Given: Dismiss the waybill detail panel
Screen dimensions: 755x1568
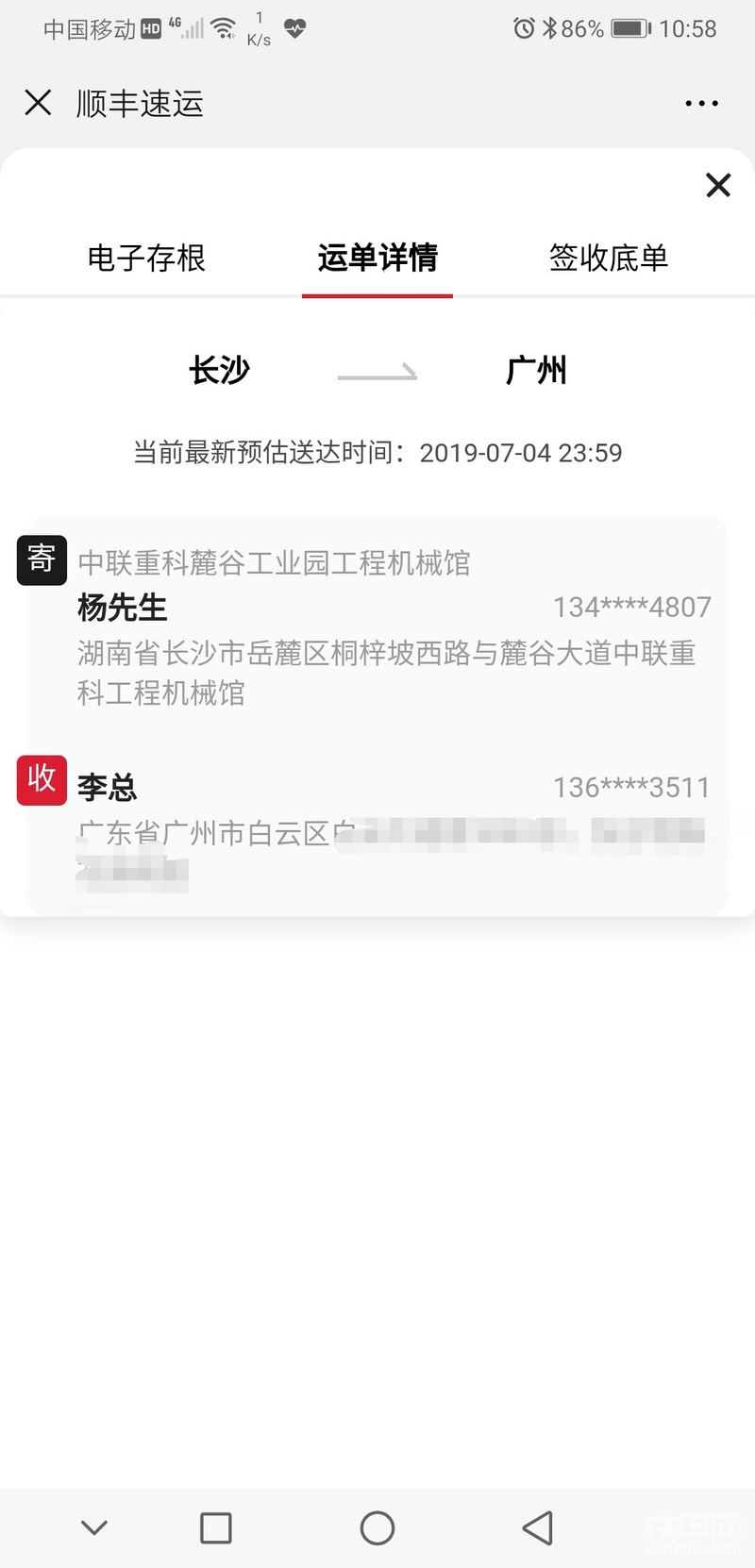Looking at the screenshot, I should click(718, 185).
